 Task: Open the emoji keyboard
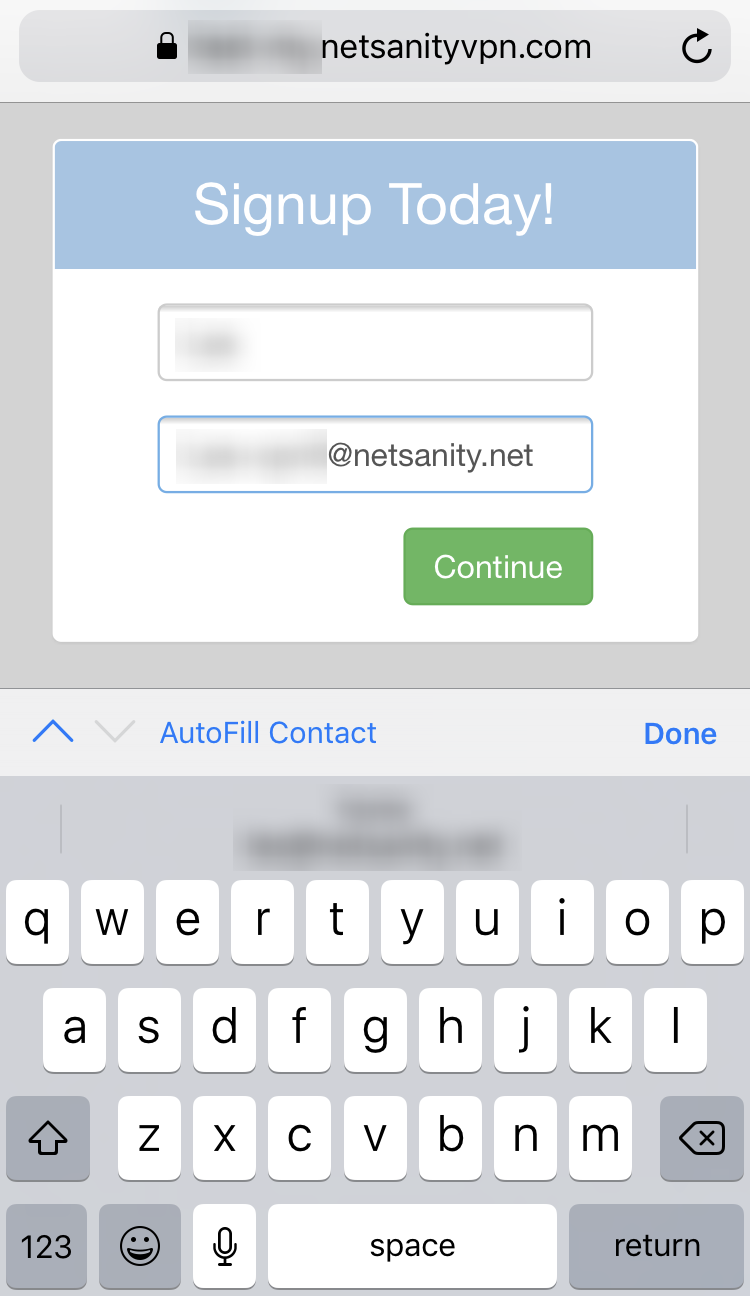(140, 1245)
